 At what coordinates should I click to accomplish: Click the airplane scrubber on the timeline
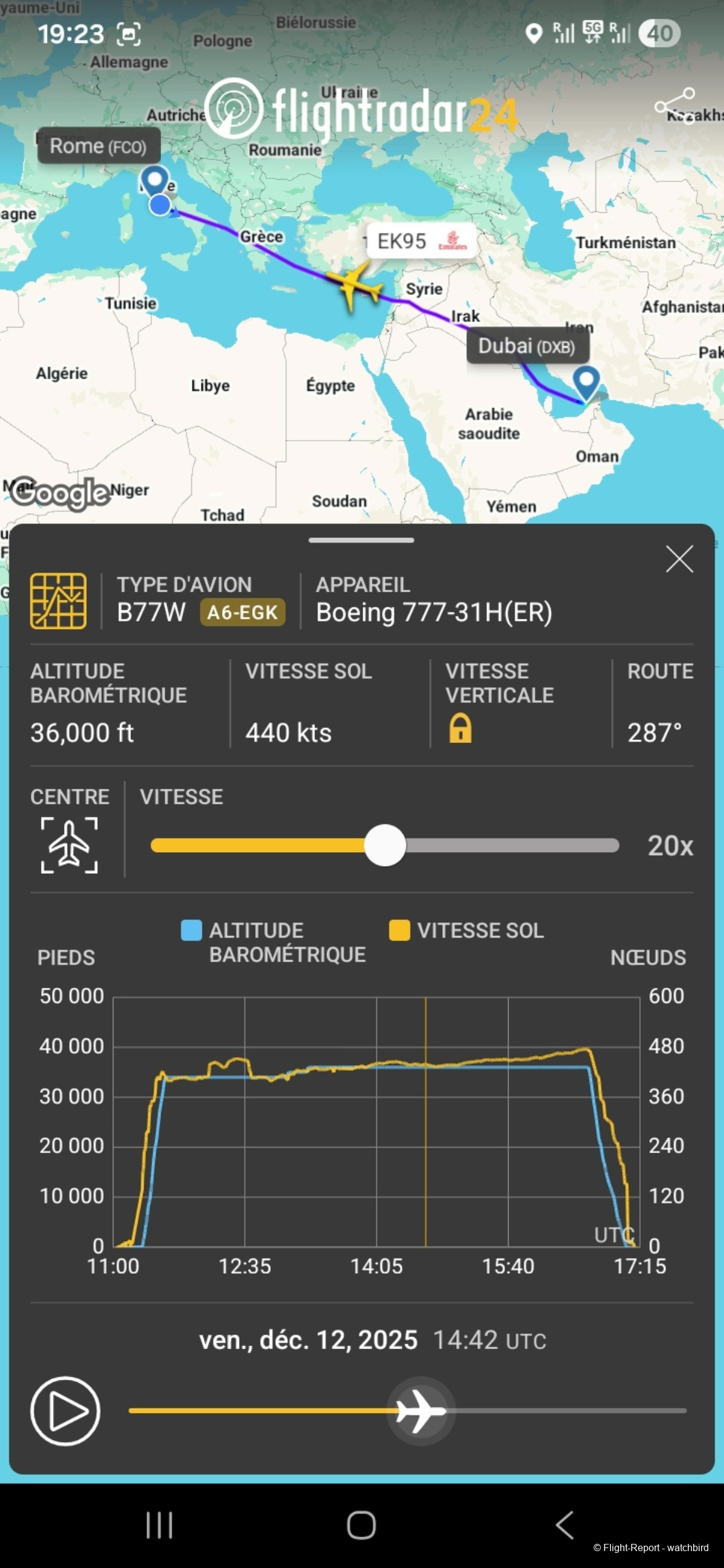(x=420, y=1411)
